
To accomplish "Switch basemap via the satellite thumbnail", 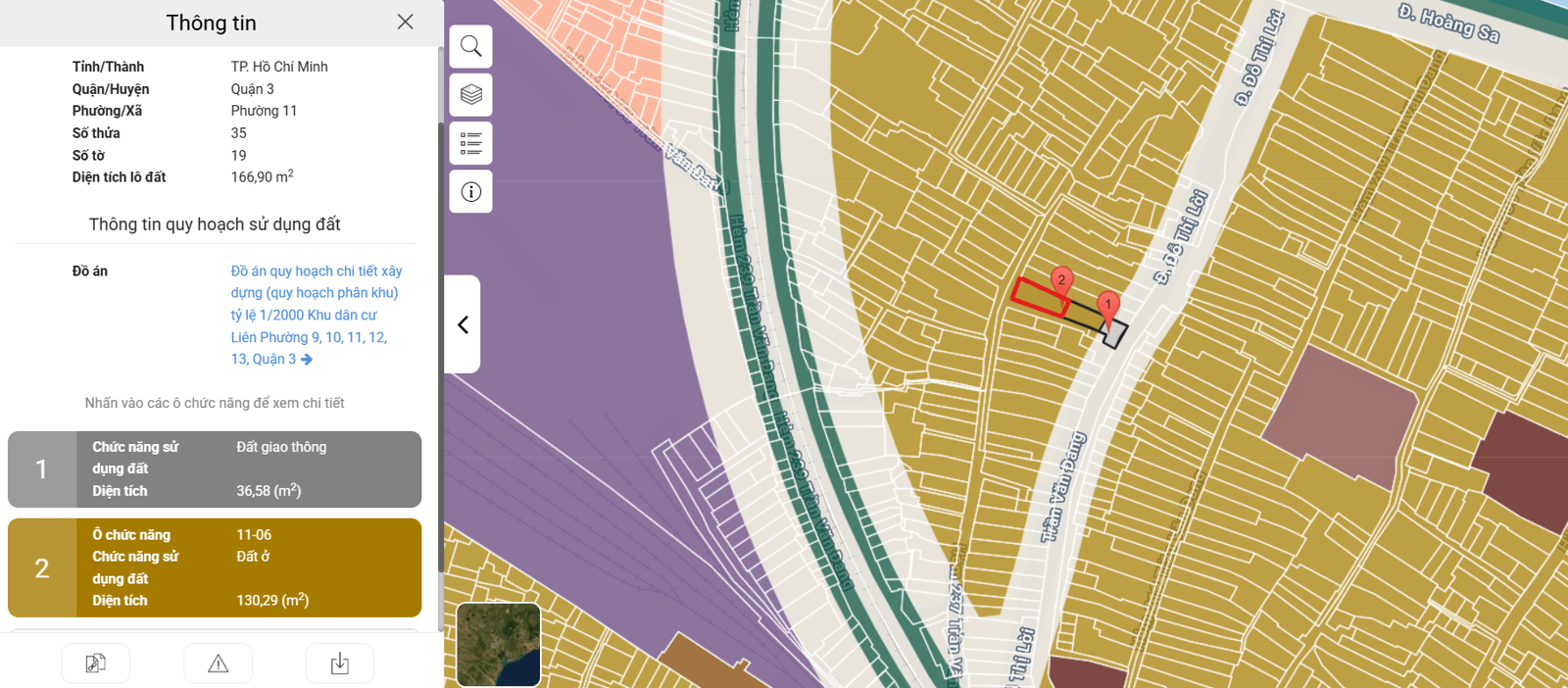I will 498,644.
